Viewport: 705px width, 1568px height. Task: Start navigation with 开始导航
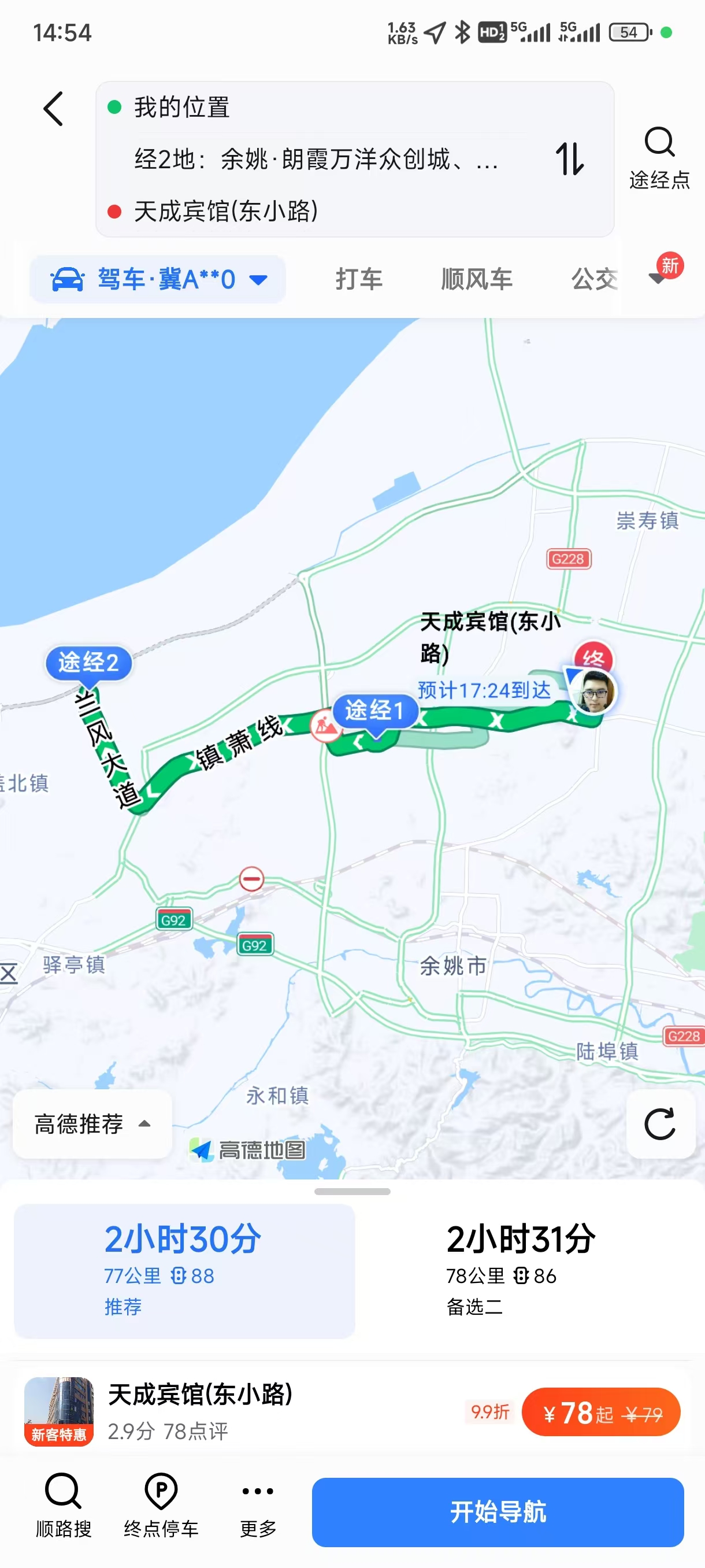(498, 1511)
